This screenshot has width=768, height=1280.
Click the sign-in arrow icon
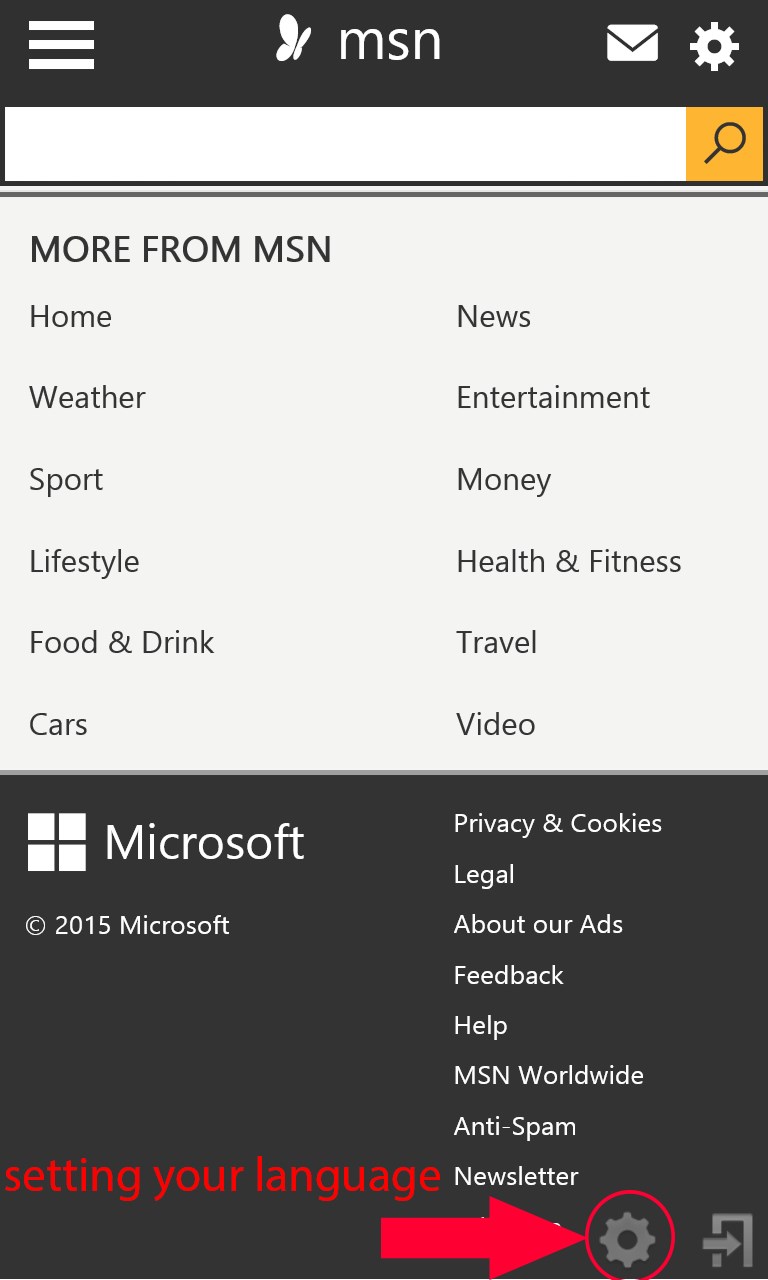(x=729, y=1238)
